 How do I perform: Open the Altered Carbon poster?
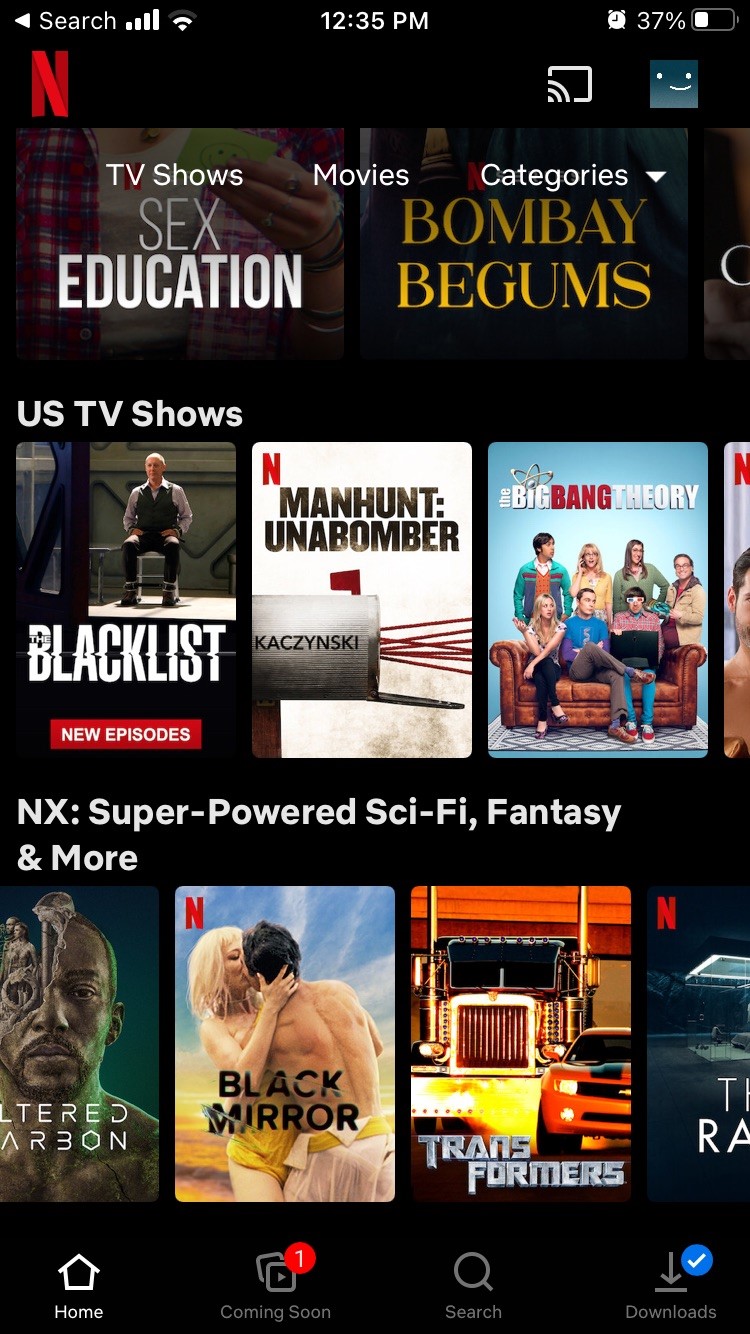coord(80,1044)
